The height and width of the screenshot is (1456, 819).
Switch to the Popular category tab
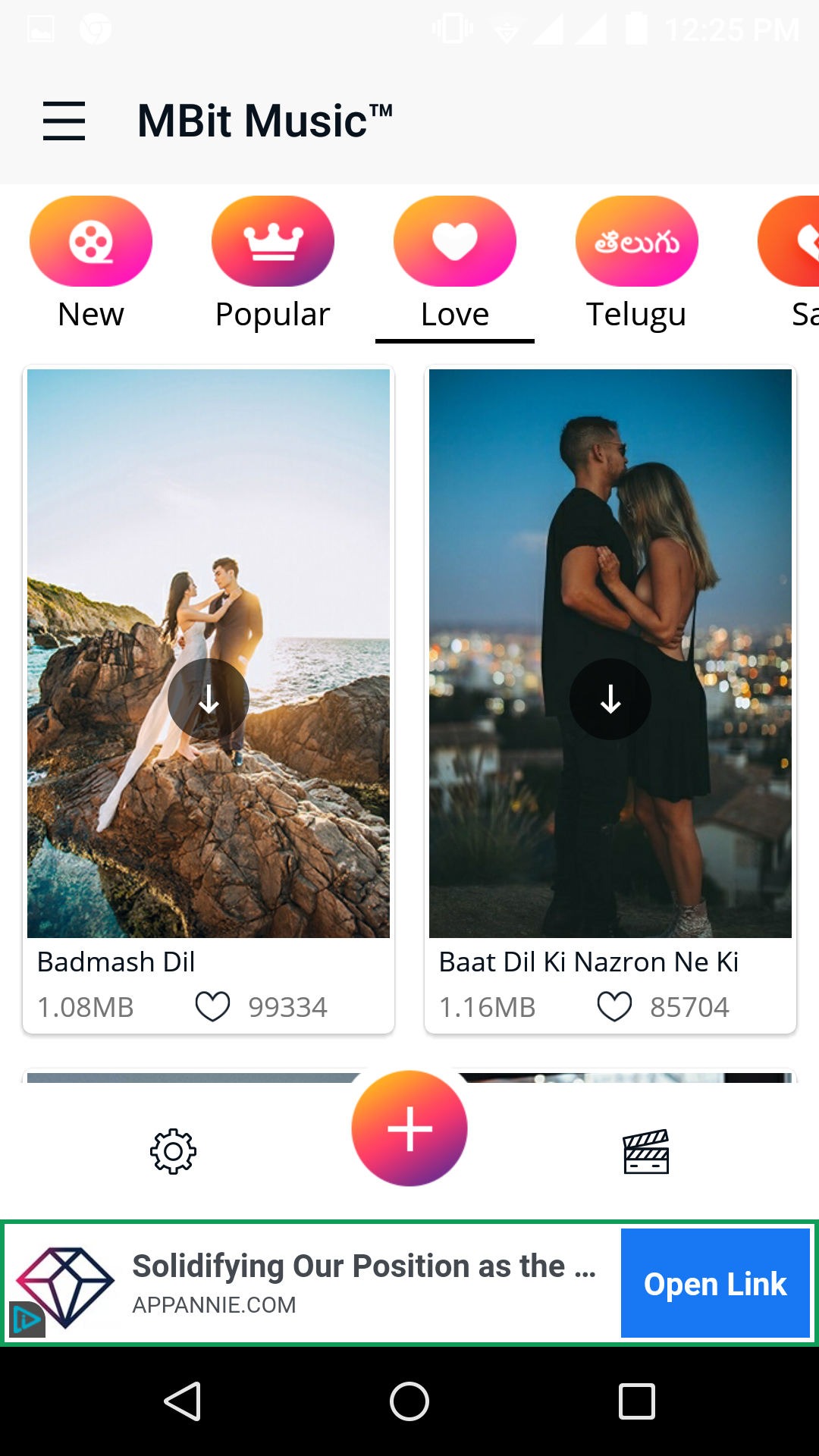pos(273,262)
